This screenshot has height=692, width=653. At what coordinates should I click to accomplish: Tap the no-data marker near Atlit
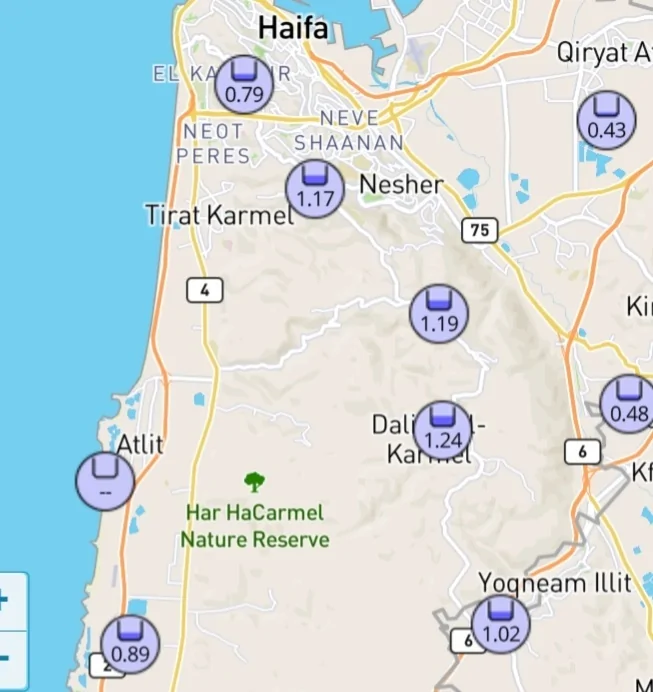click(x=105, y=481)
